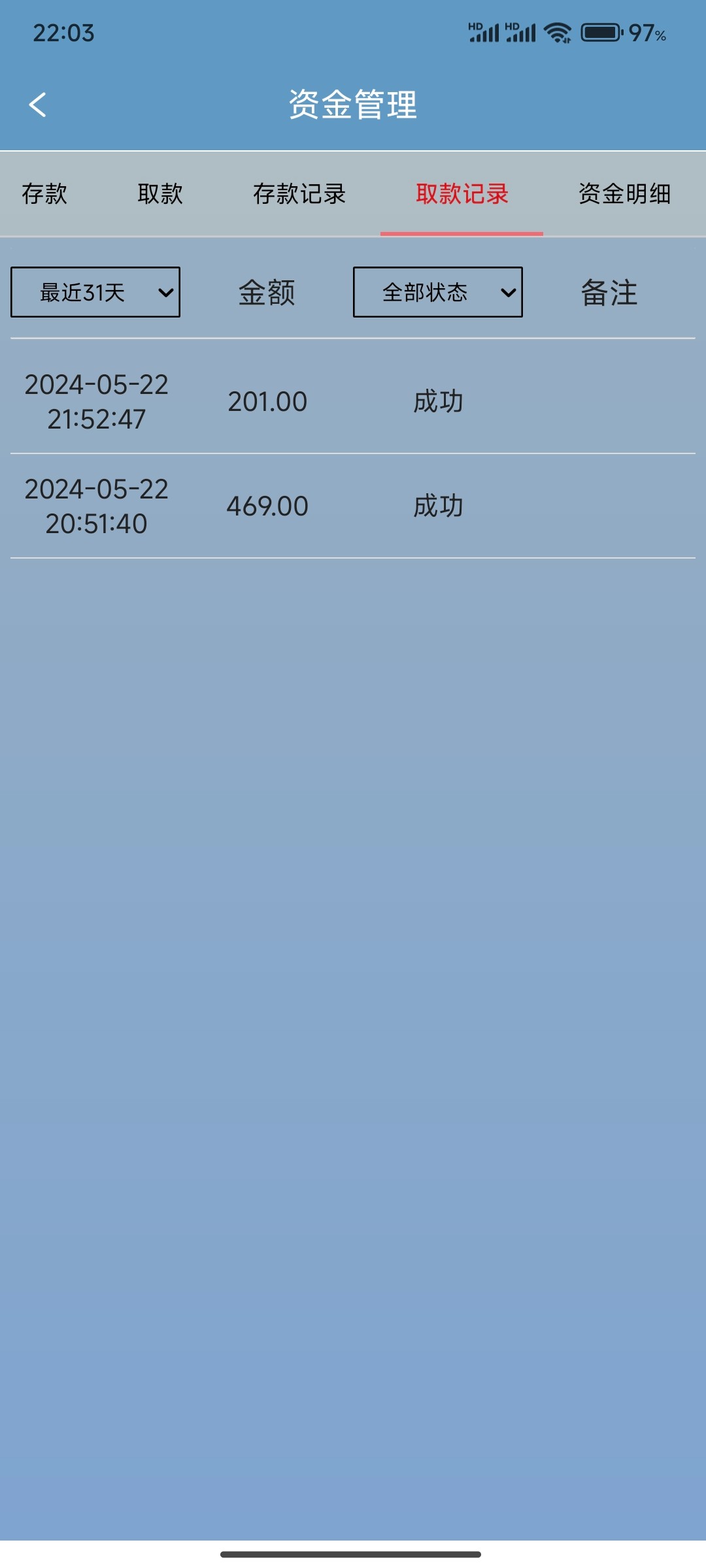Screen dimensions: 706x1568
Task: Switch to the 取款 tab
Action: tap(160, 194)
